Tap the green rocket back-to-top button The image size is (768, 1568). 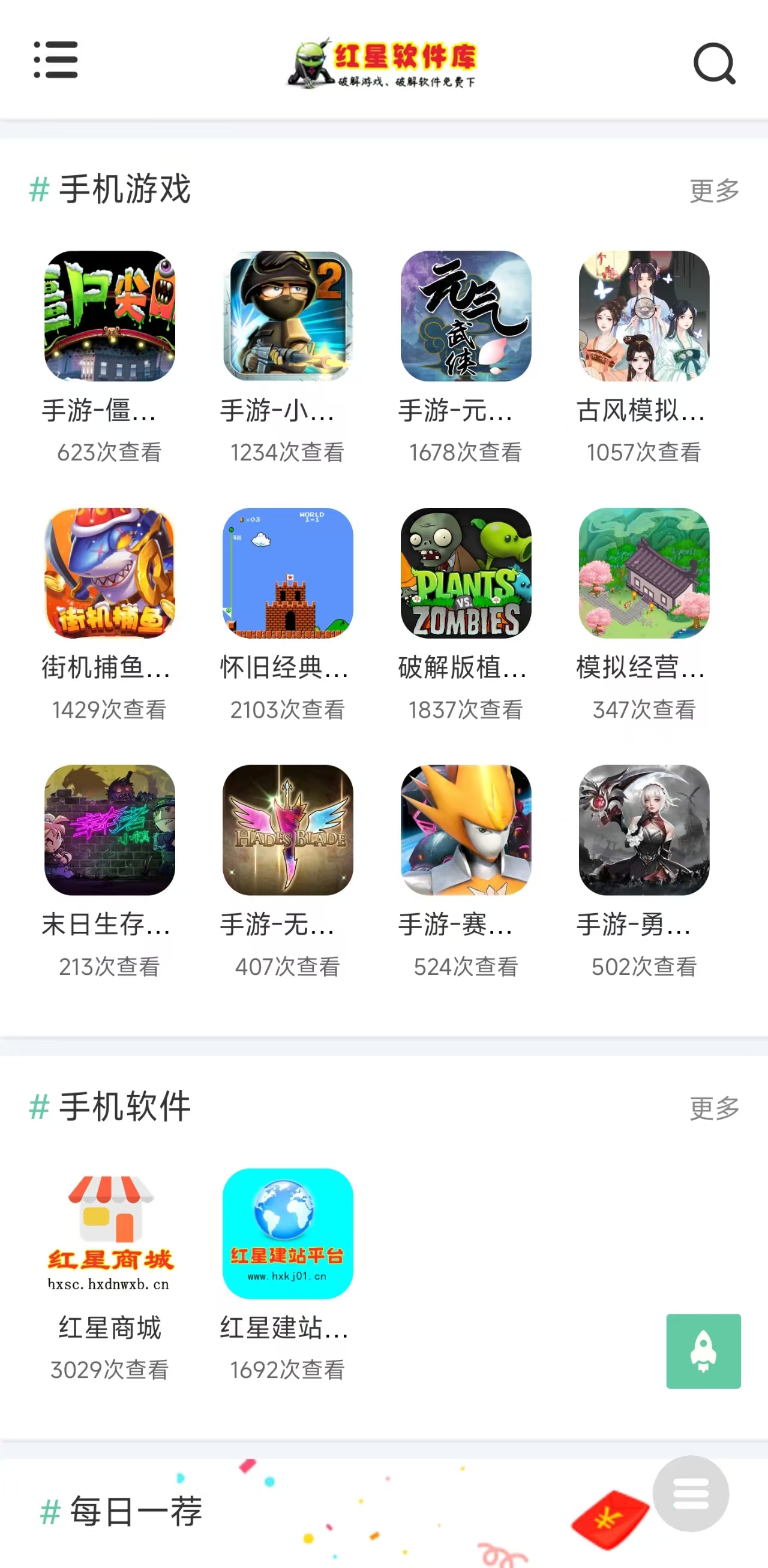click(703, 1351)
